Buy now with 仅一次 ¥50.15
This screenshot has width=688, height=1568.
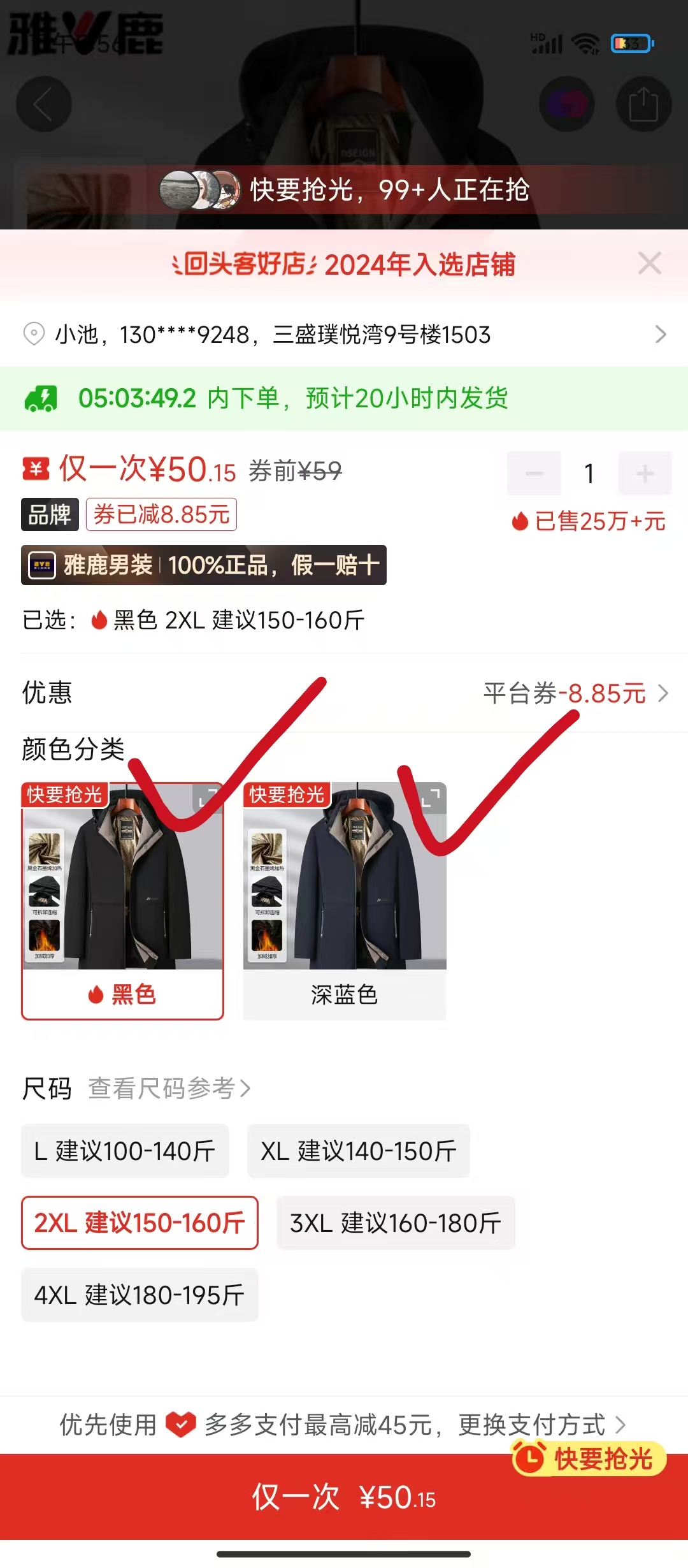click(x=344, y=1498)
